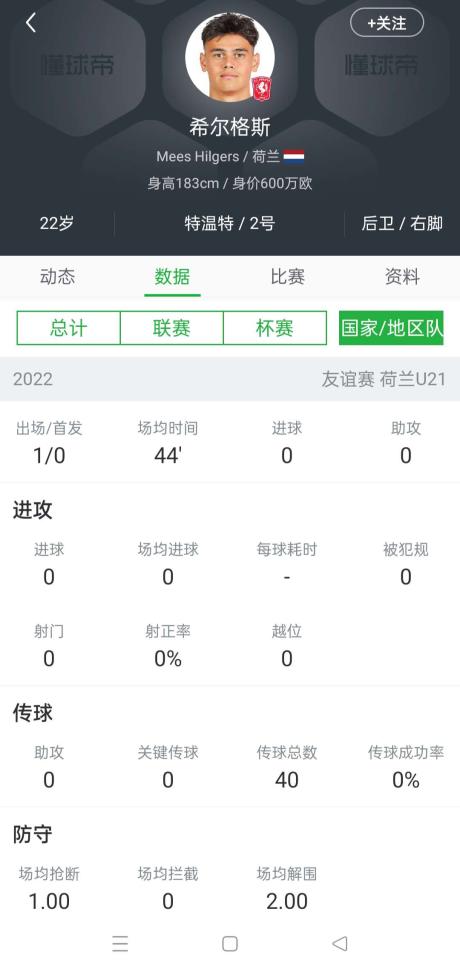Show 总计 overall statistics

pos(68,328)
